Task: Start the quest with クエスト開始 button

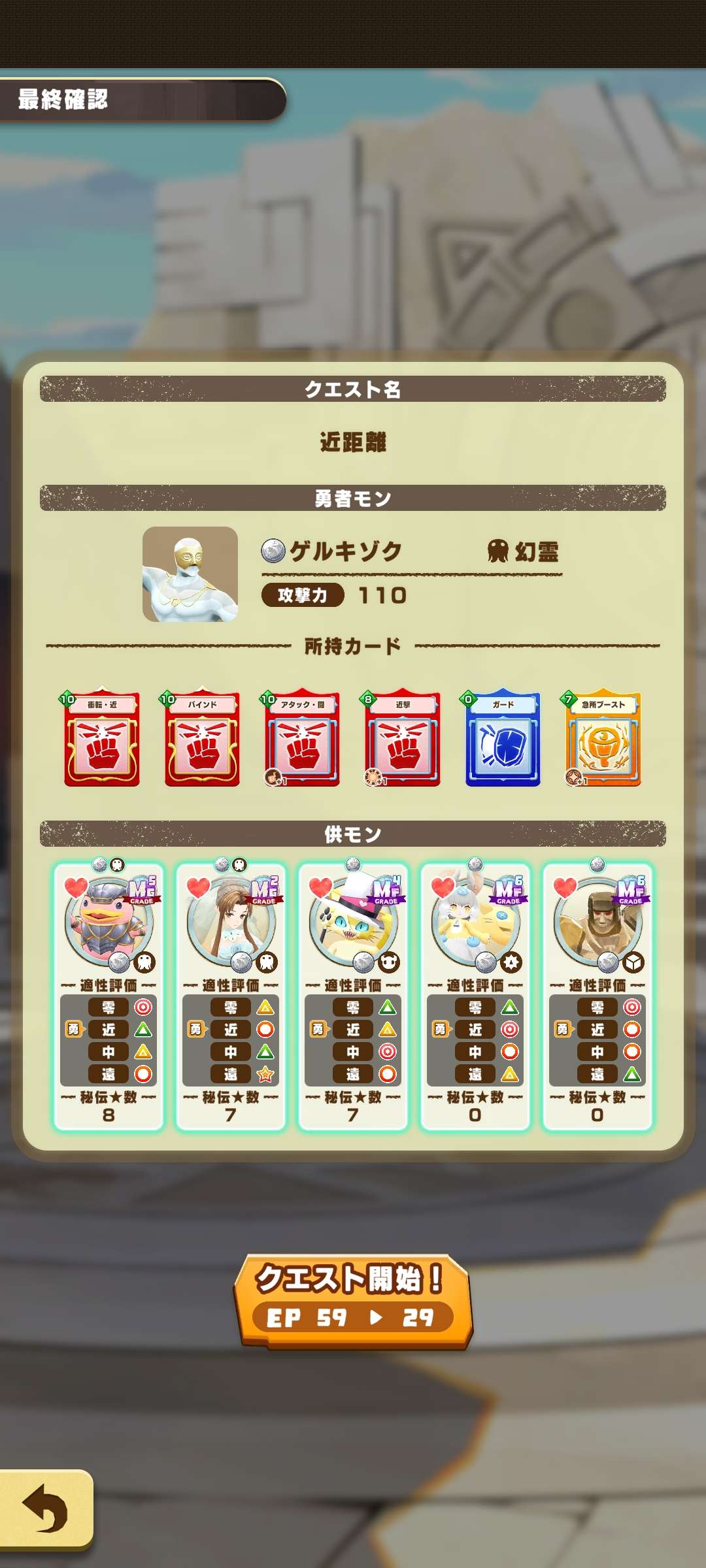Action: (x=353, y=1300)
